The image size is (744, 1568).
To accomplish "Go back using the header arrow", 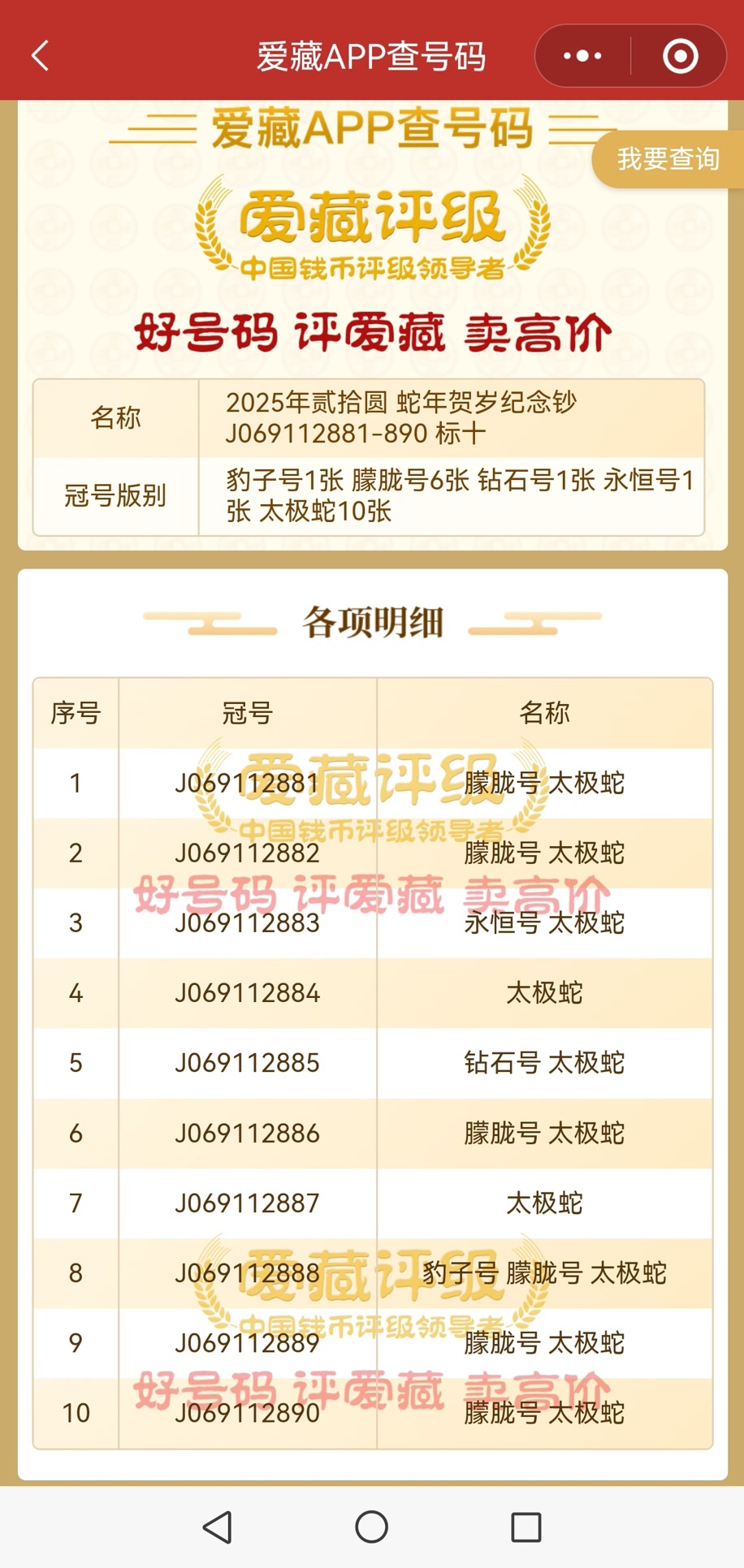I will tap(41, 56).
